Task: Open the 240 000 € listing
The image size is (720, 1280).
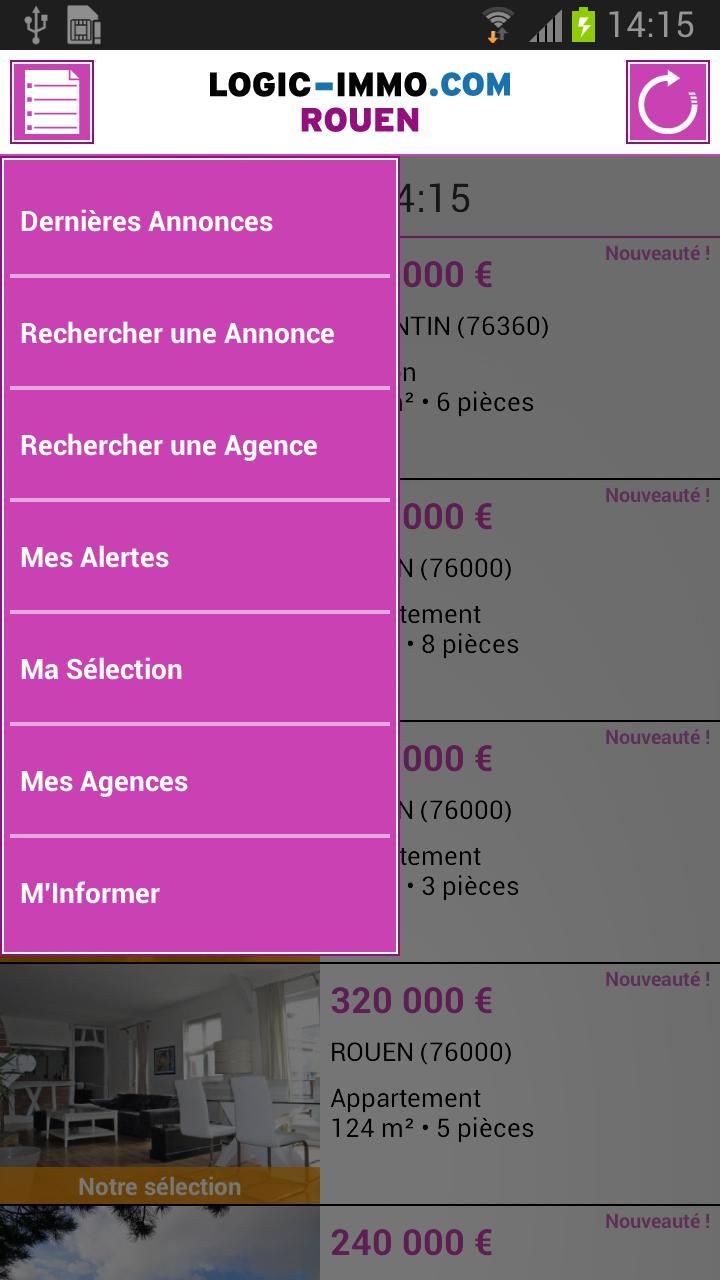Action: point(500,1244)
